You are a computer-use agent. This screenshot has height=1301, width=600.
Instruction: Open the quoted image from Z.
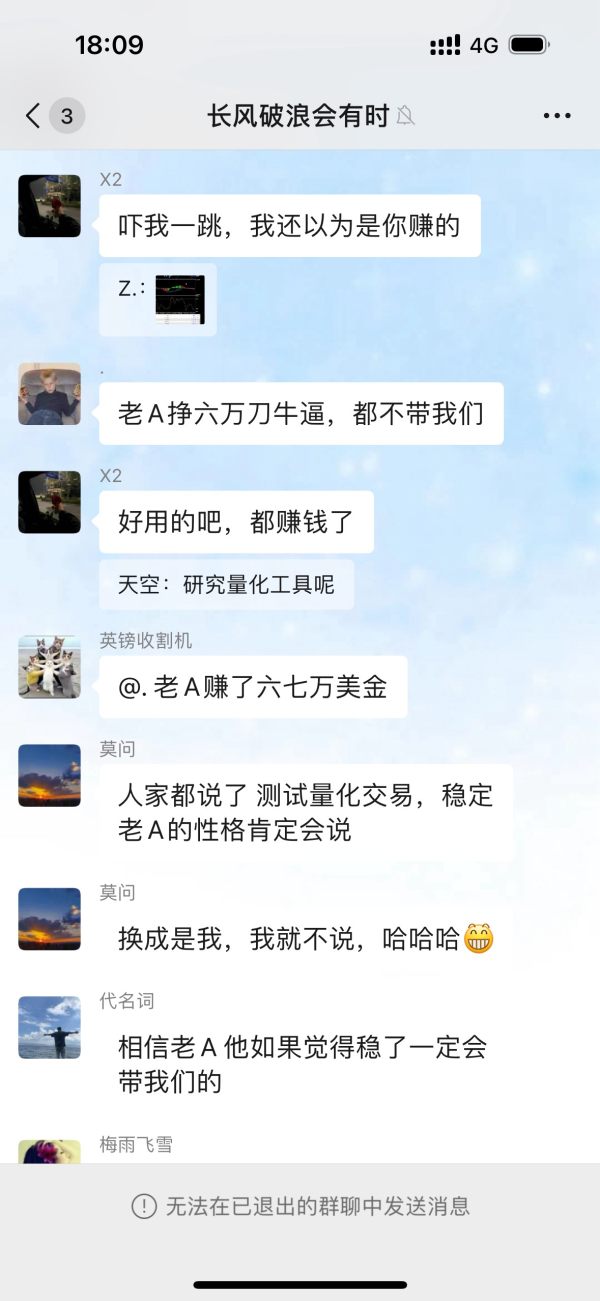tap(180, 299)
